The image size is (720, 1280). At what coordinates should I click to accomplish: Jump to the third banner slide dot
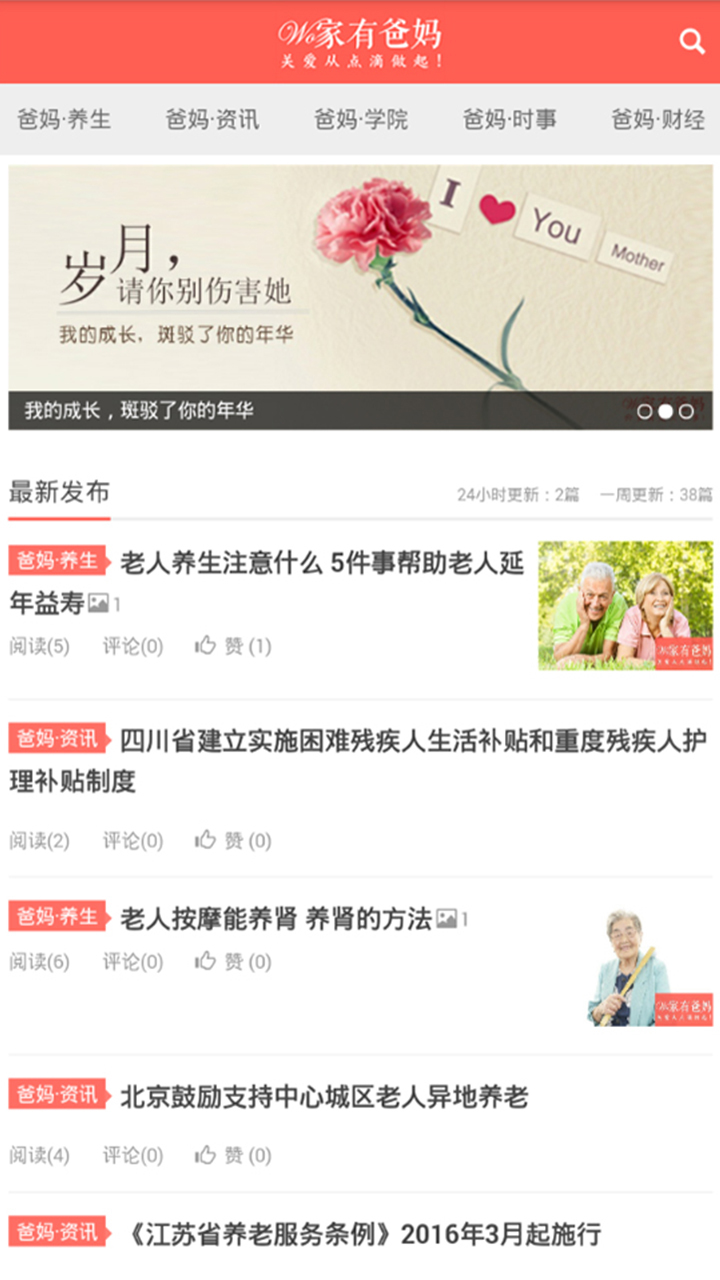coord(686,411)
